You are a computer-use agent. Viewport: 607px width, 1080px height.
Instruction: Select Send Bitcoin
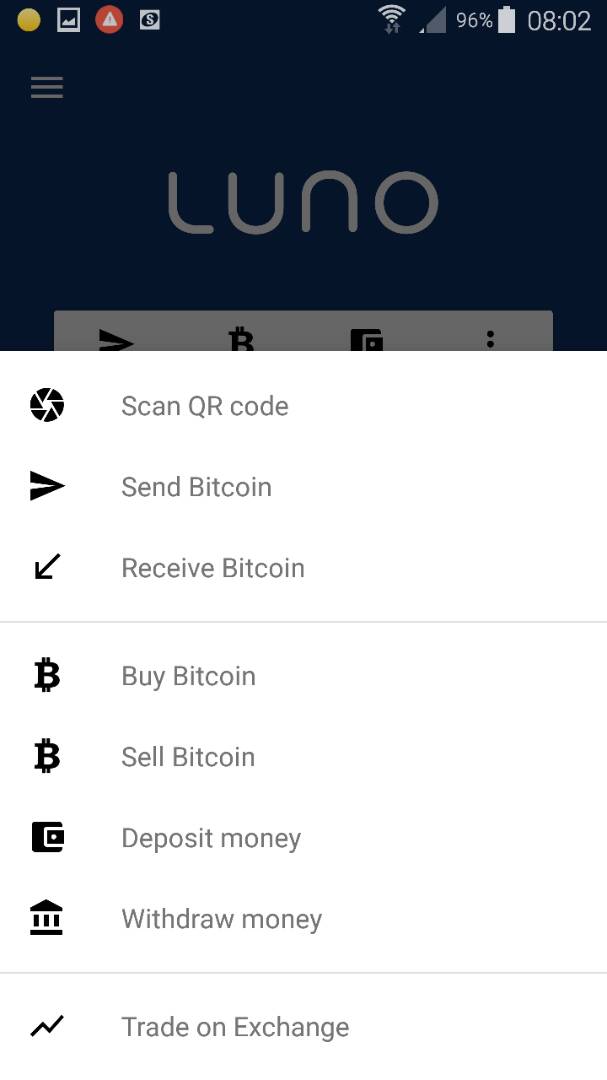(196, 487)
